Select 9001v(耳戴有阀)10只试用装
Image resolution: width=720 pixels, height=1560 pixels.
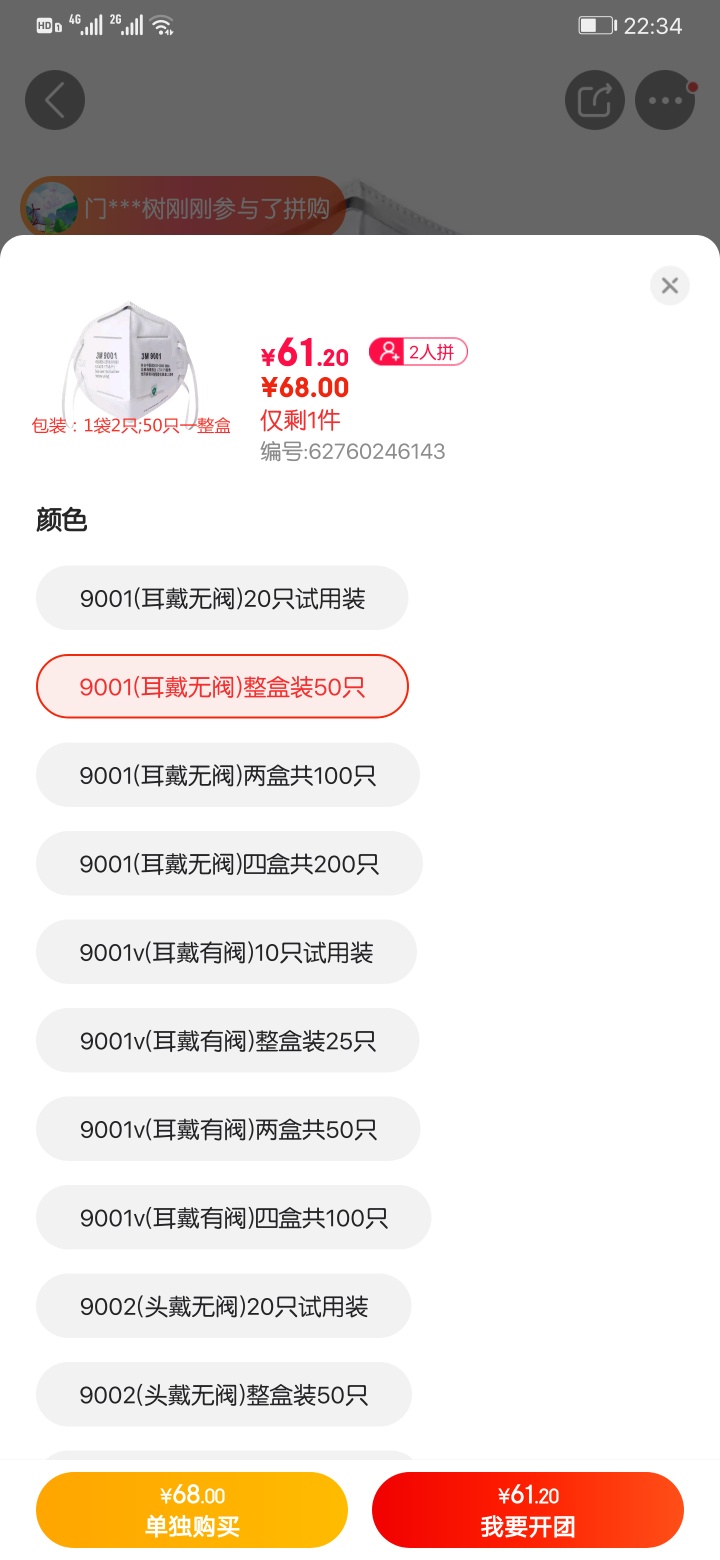pyautogui.click(x=226, y=952)
